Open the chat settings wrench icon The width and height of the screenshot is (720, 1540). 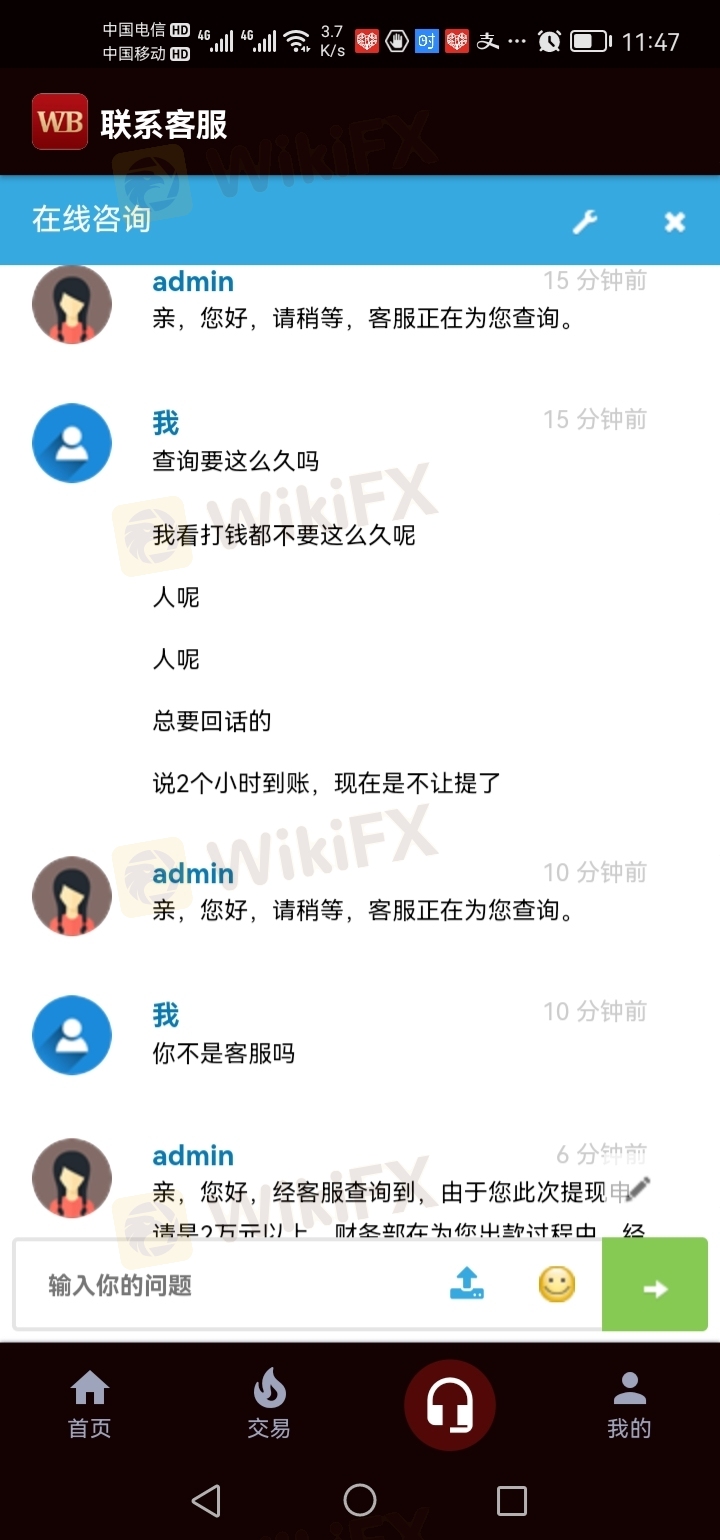pyautogui.click(x=584, y=222)
